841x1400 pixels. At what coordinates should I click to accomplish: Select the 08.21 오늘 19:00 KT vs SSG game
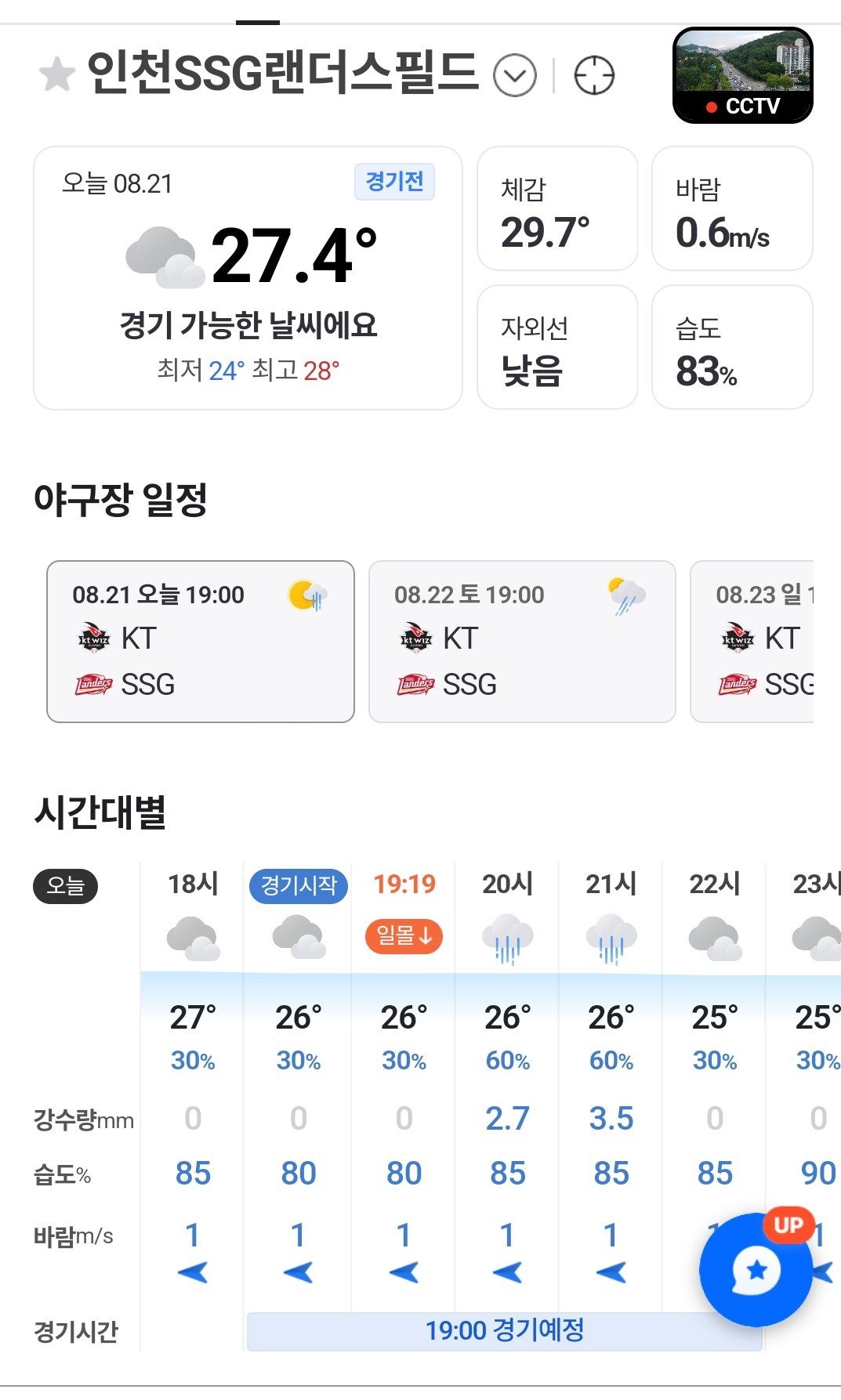(201, 642)
